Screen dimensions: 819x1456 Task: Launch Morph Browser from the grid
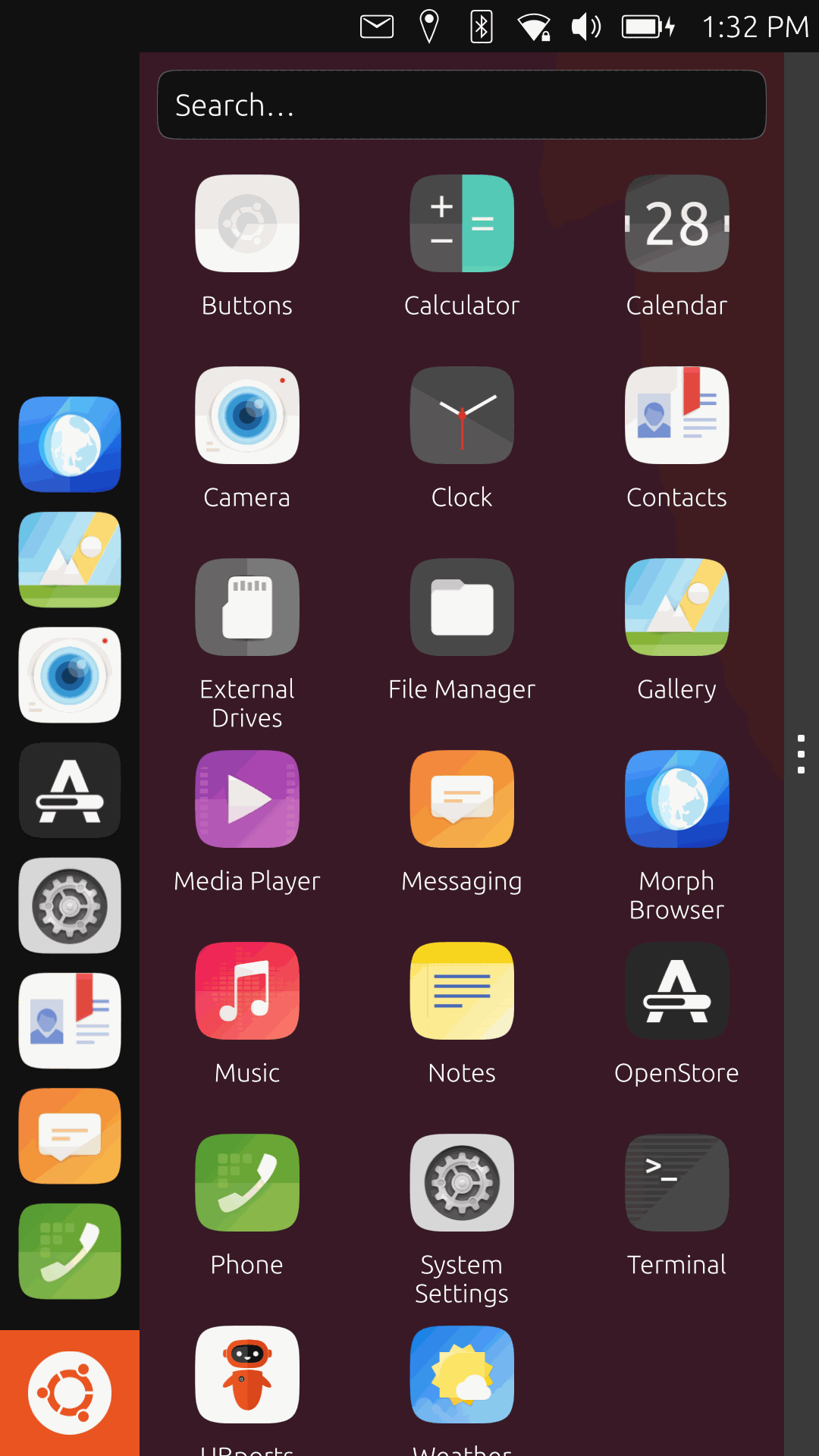pos(676,799)
